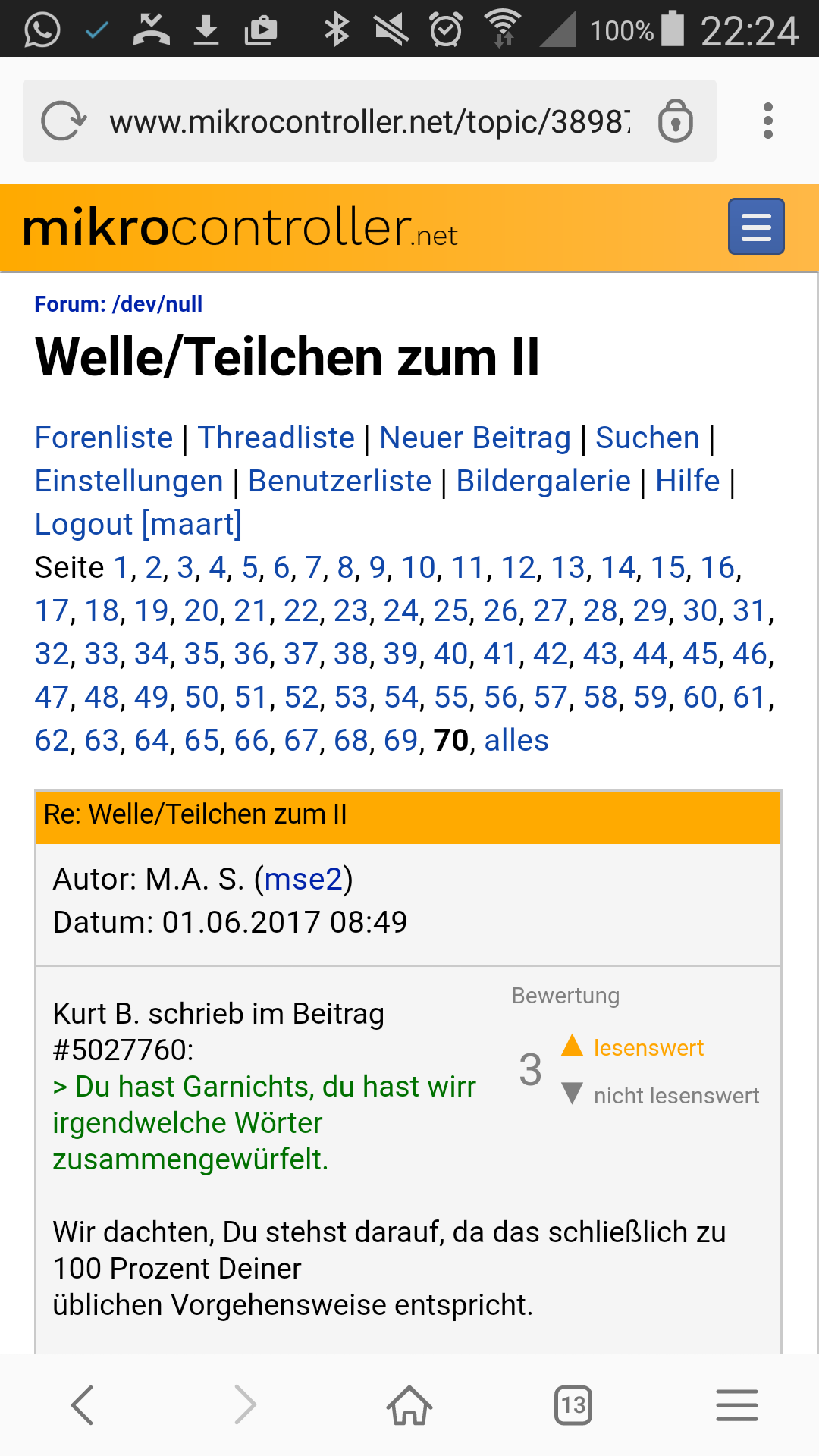
Task: Reload the page with the refresh icon
Action: [64, 121]
